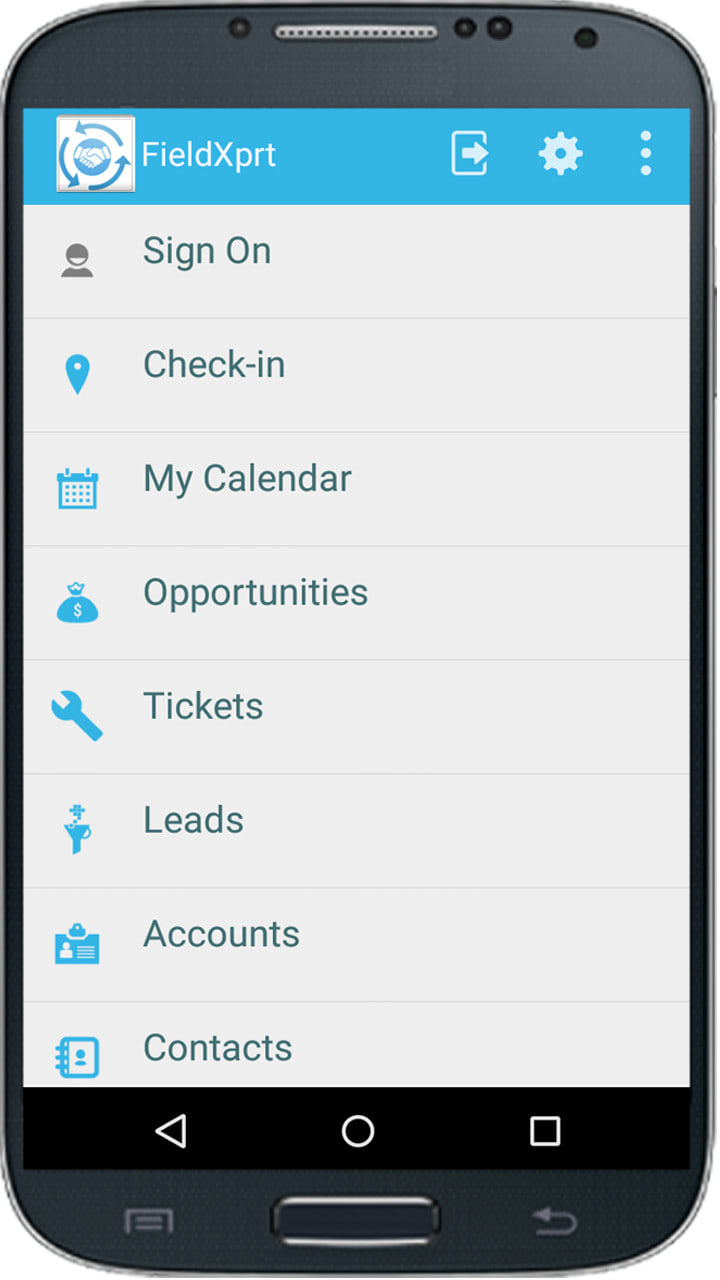Image resolution: width=720 pixels, height=1280 pixels.
Task: Open Accounts
Action: pyautogui.click(x=356, y=945)
